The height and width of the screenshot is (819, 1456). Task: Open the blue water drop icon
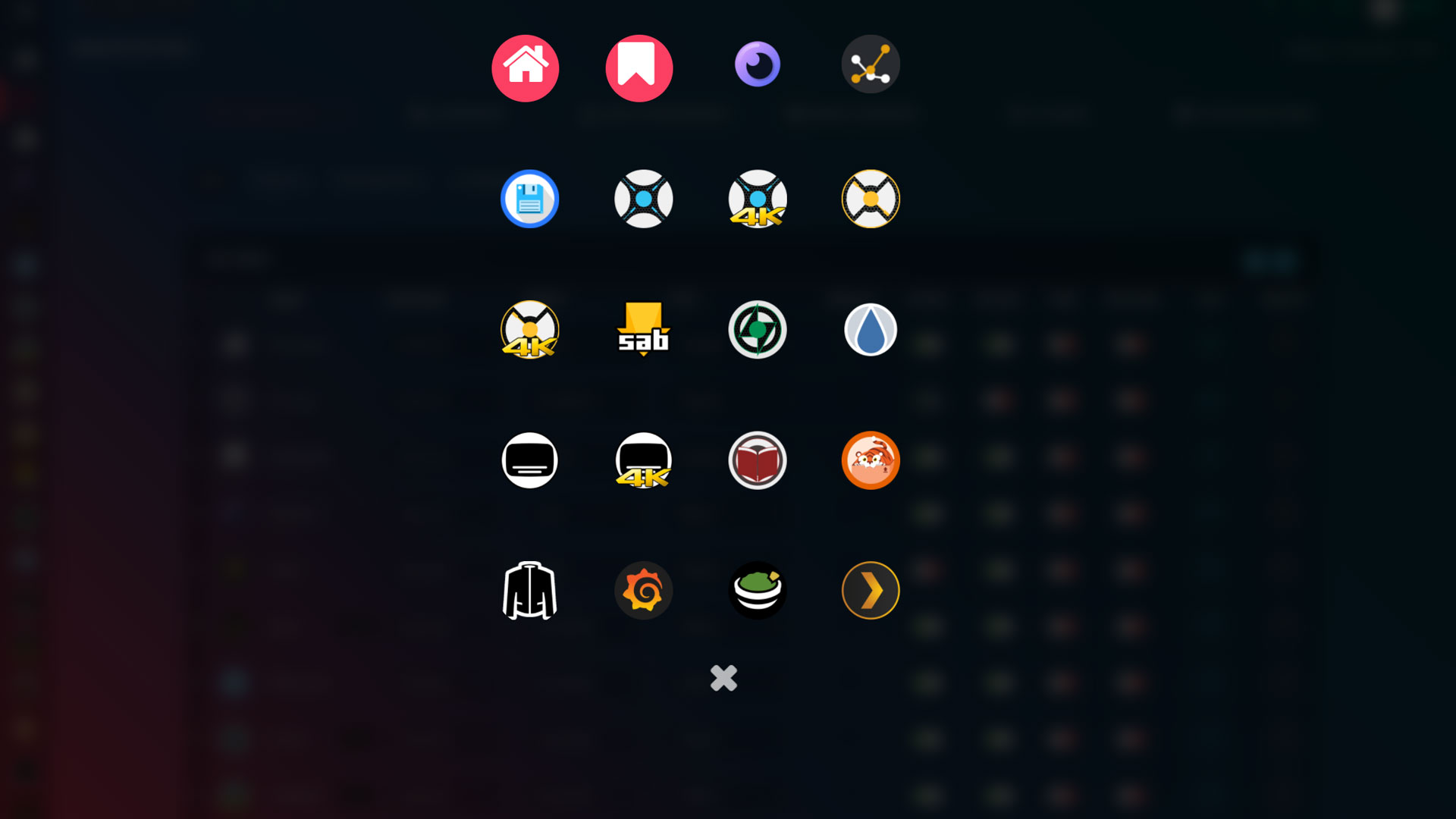click(x=871, y=330)
